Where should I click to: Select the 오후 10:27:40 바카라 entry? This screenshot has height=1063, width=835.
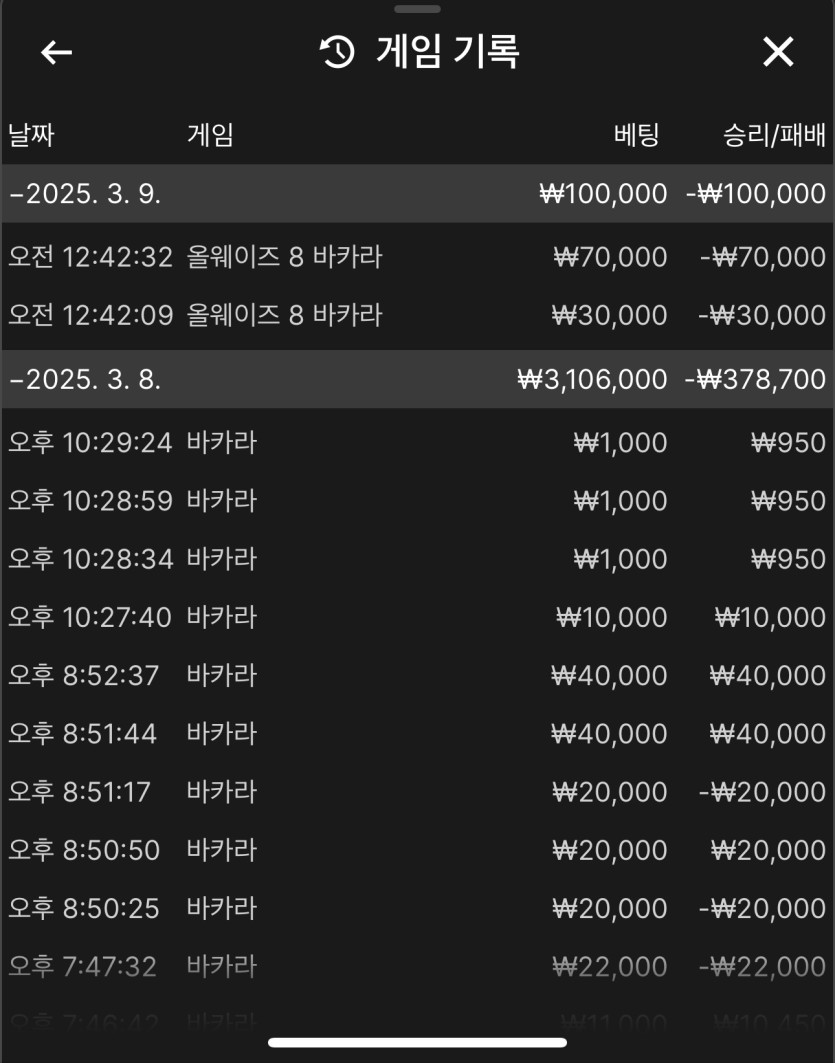(416, 617)
